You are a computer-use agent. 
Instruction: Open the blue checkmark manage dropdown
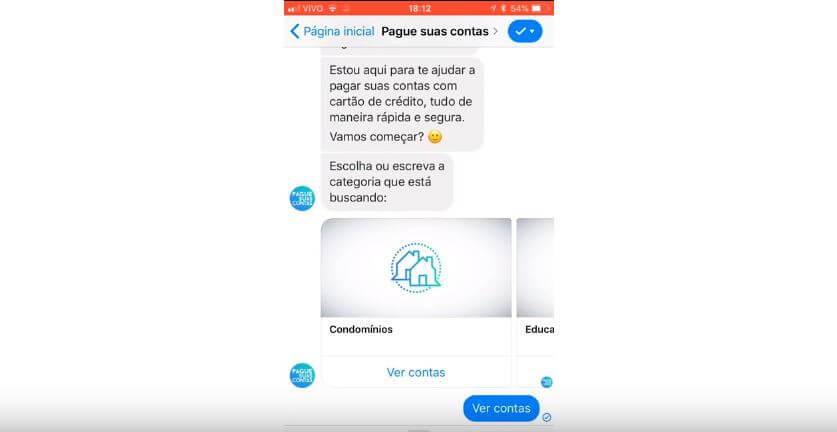pos(524,31)
